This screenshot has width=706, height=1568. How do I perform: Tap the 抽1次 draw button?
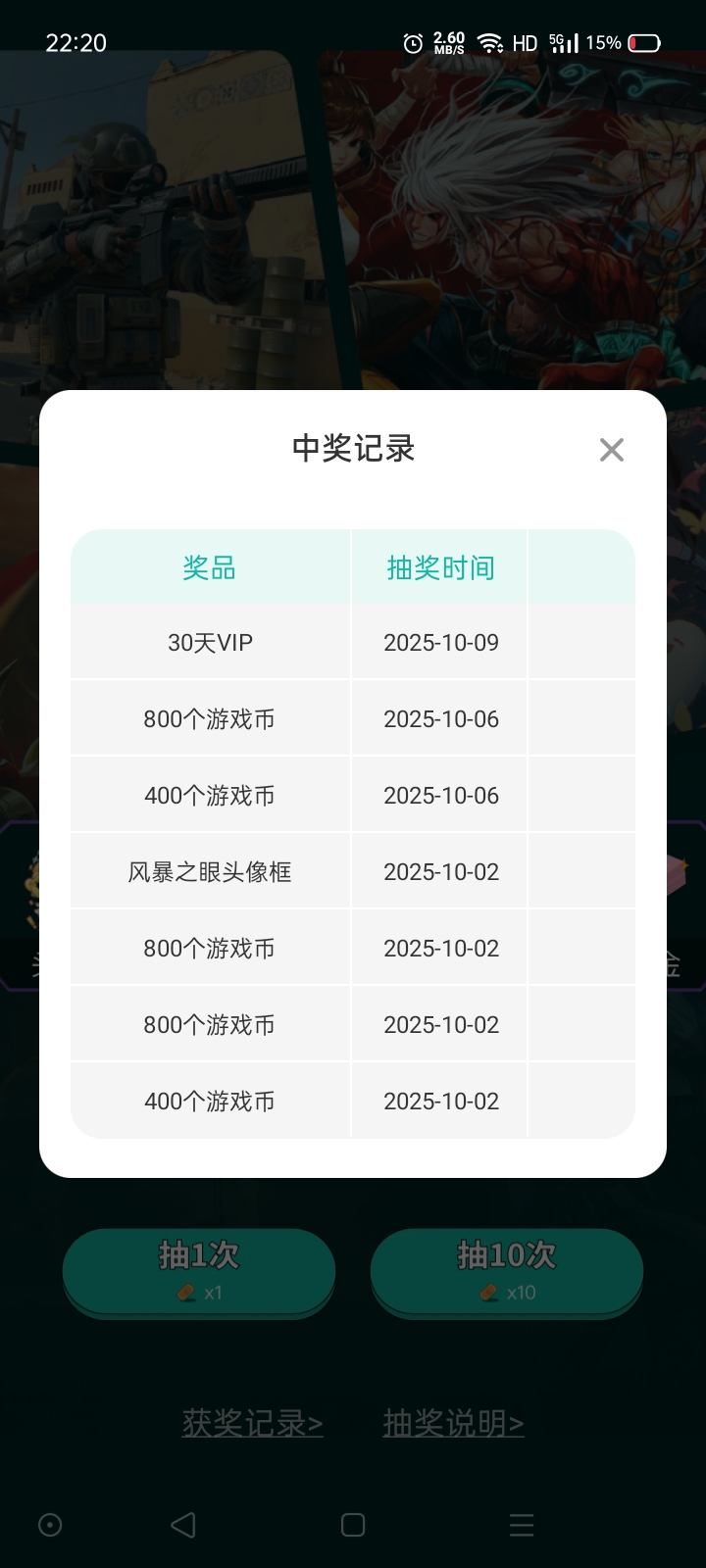pyautogui.click(x=199, y=1270)
